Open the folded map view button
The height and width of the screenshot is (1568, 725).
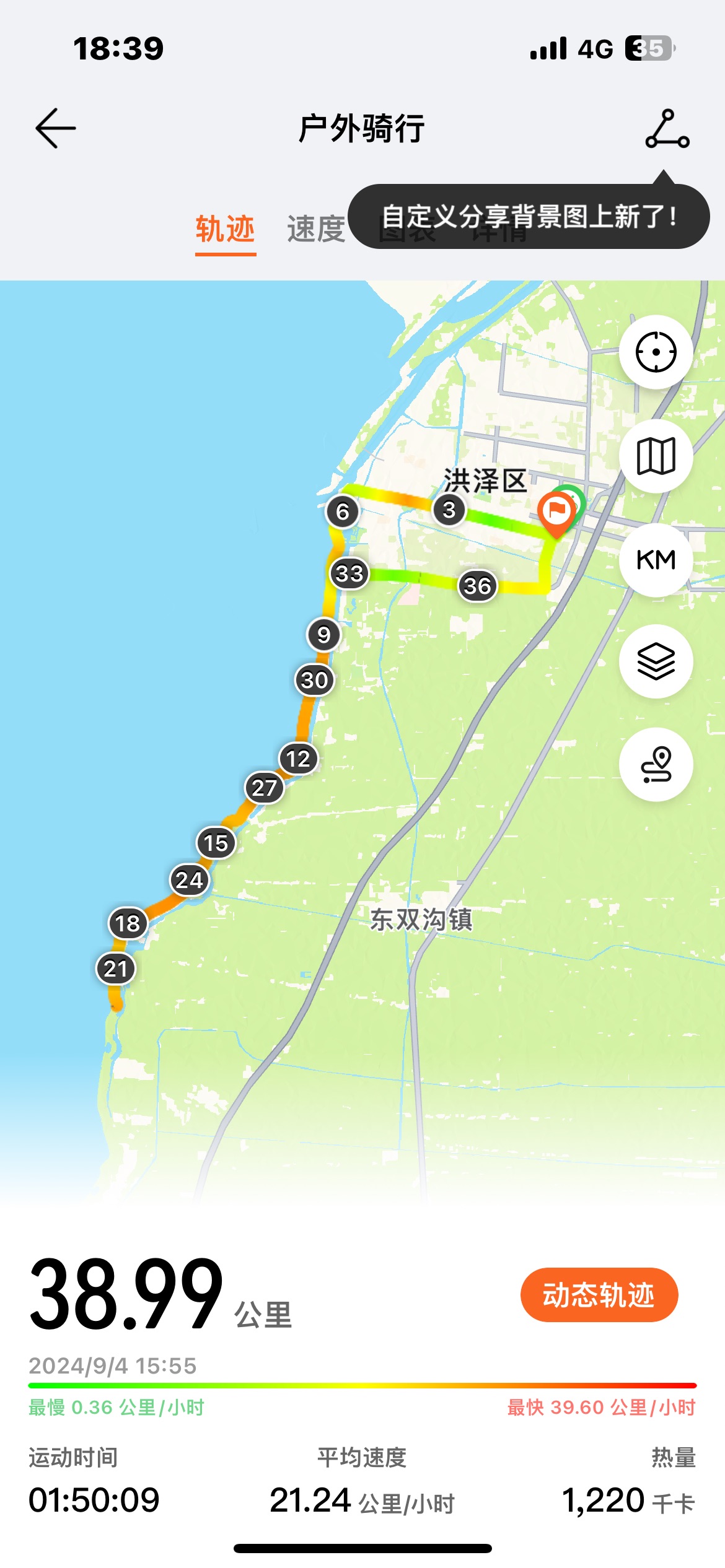[656, 456]
